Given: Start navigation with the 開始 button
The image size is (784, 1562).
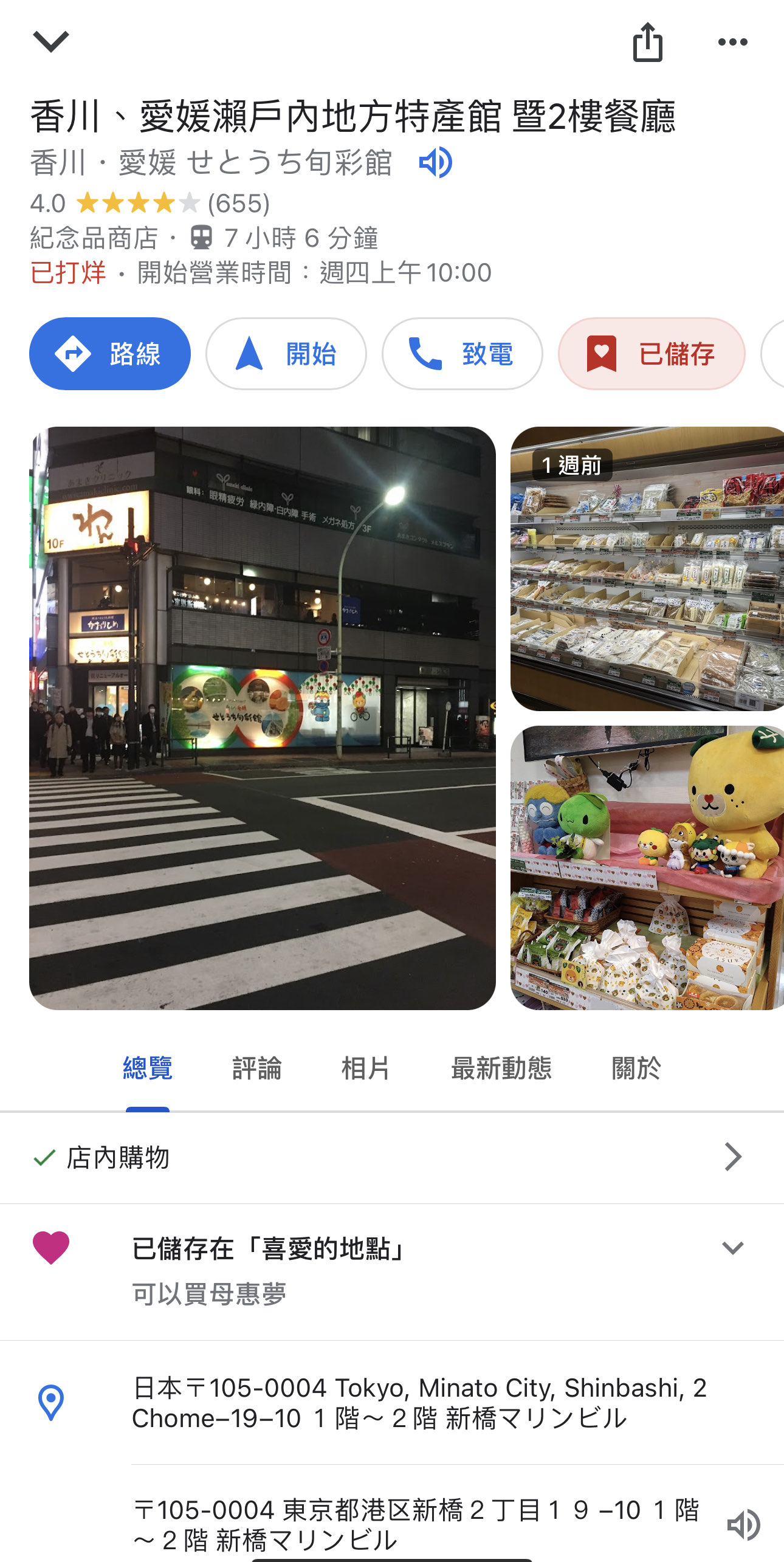Looking at the screenshot, I should [286, 354].
